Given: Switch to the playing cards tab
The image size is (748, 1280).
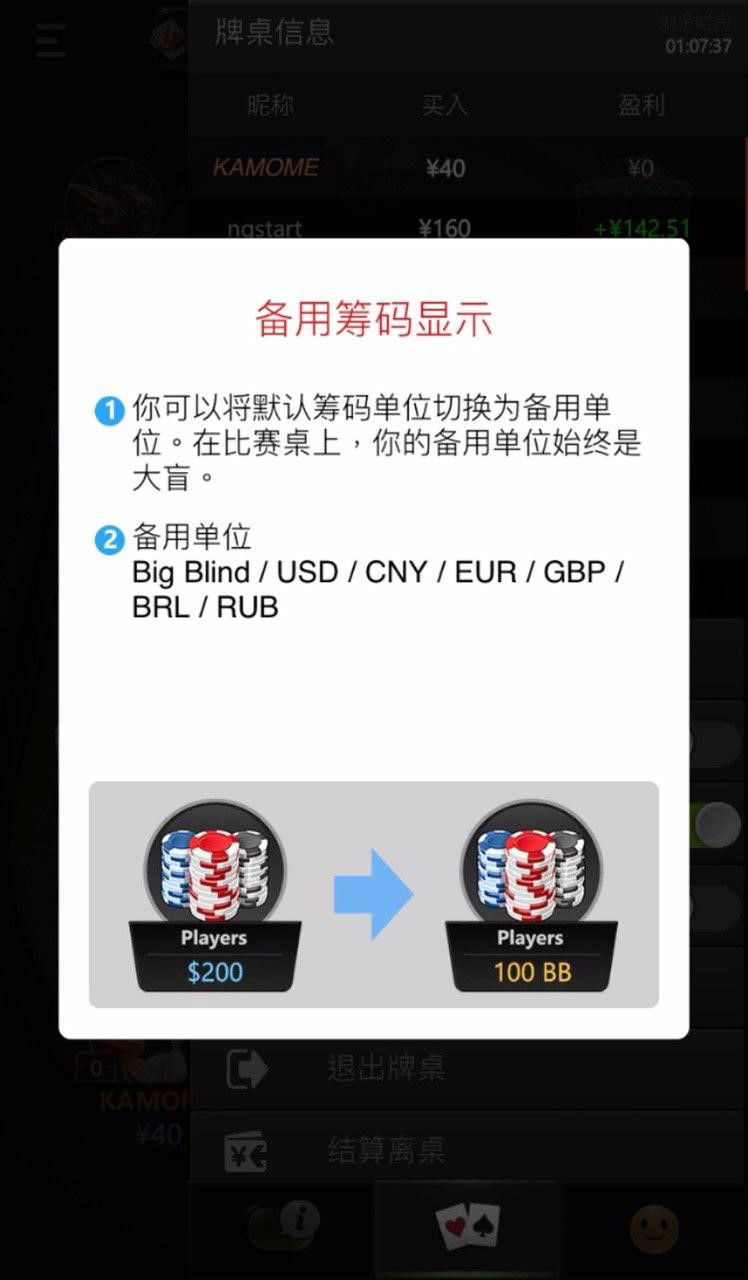Looking at the screenshot, I should point(467,1226).
